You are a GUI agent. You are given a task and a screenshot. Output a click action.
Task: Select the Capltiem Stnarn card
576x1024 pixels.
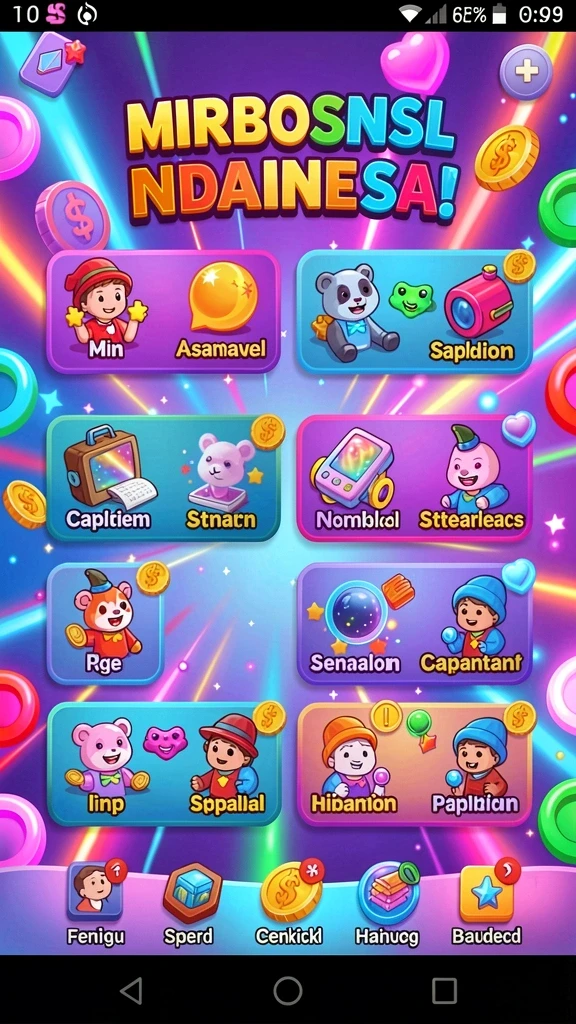[x=163, y=477]
